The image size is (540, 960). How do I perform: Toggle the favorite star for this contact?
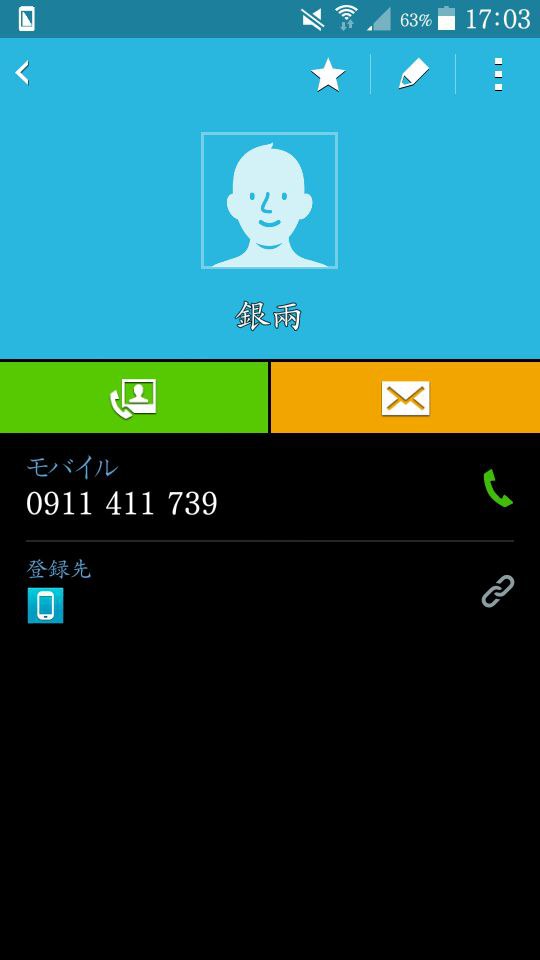328,75
